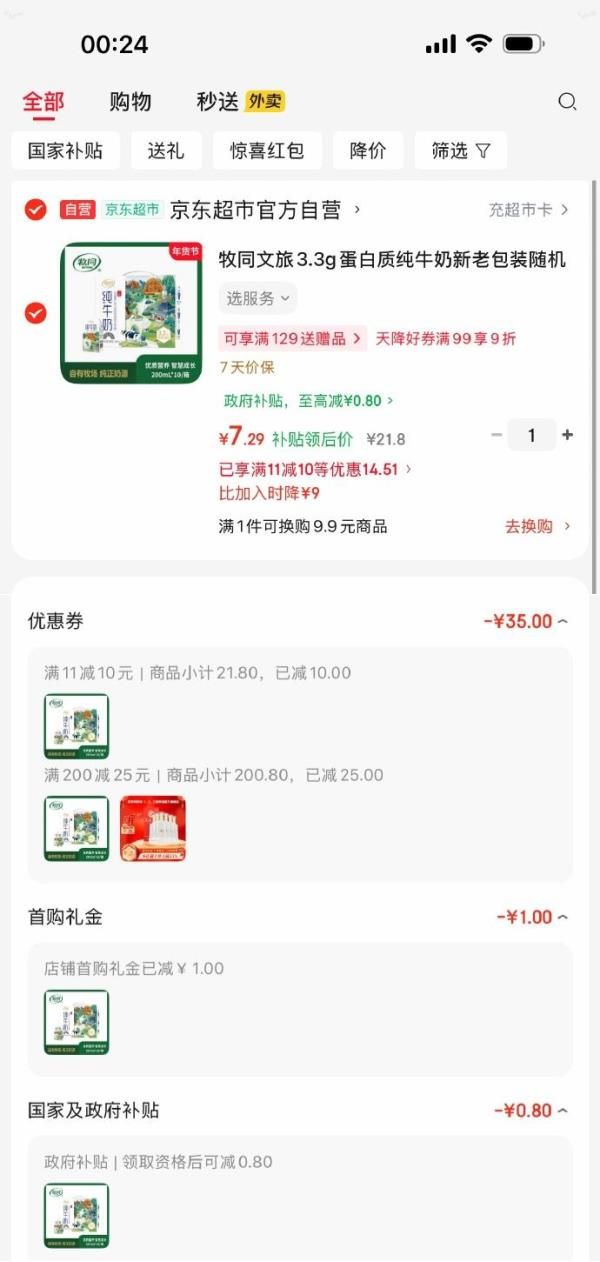The height and width of the screenshot is (1262, 600).
Task: Open the 牧同 milk product image
Action: tap(131, 313)
